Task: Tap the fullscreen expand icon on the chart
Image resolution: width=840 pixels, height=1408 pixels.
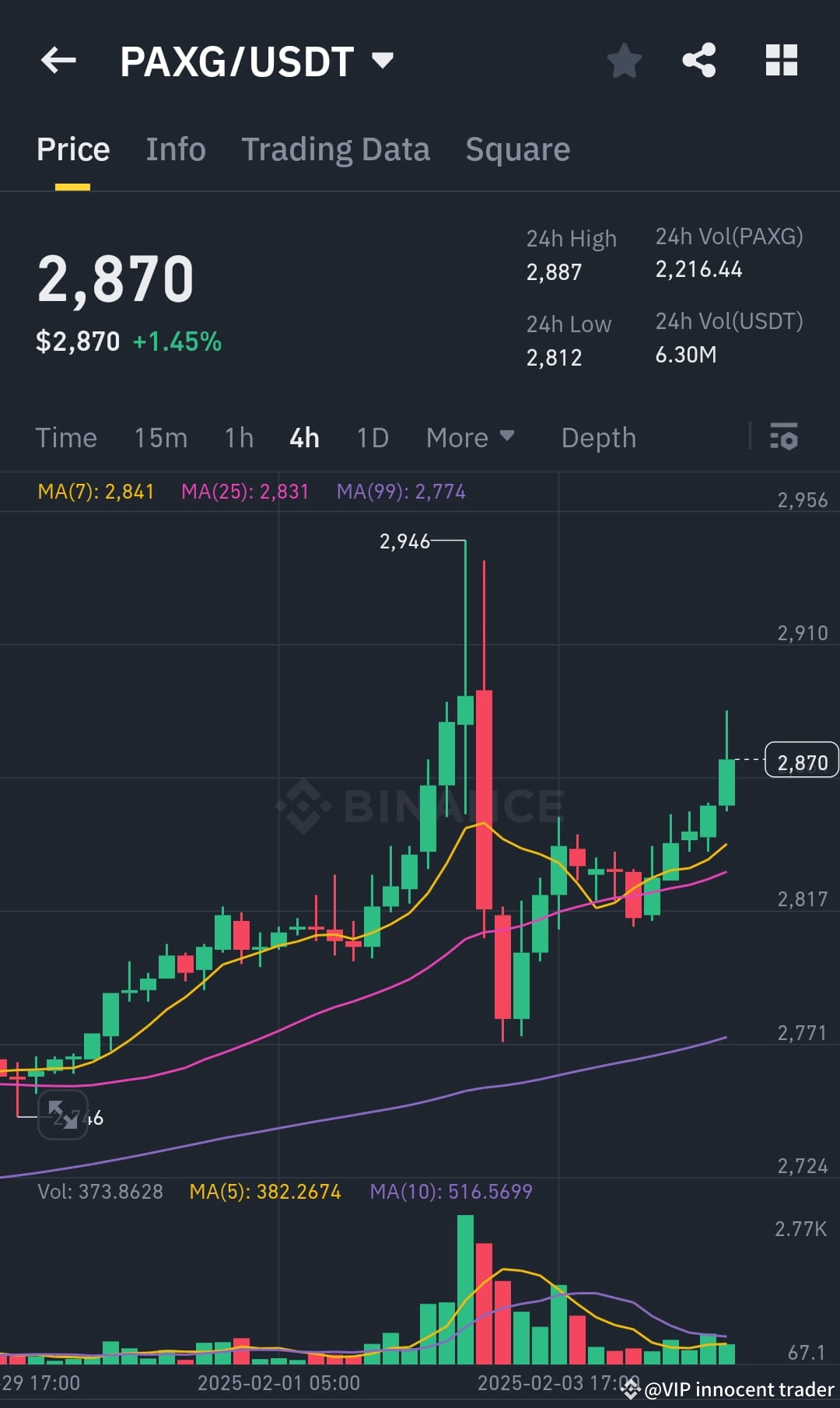Action: (64, 1117)
